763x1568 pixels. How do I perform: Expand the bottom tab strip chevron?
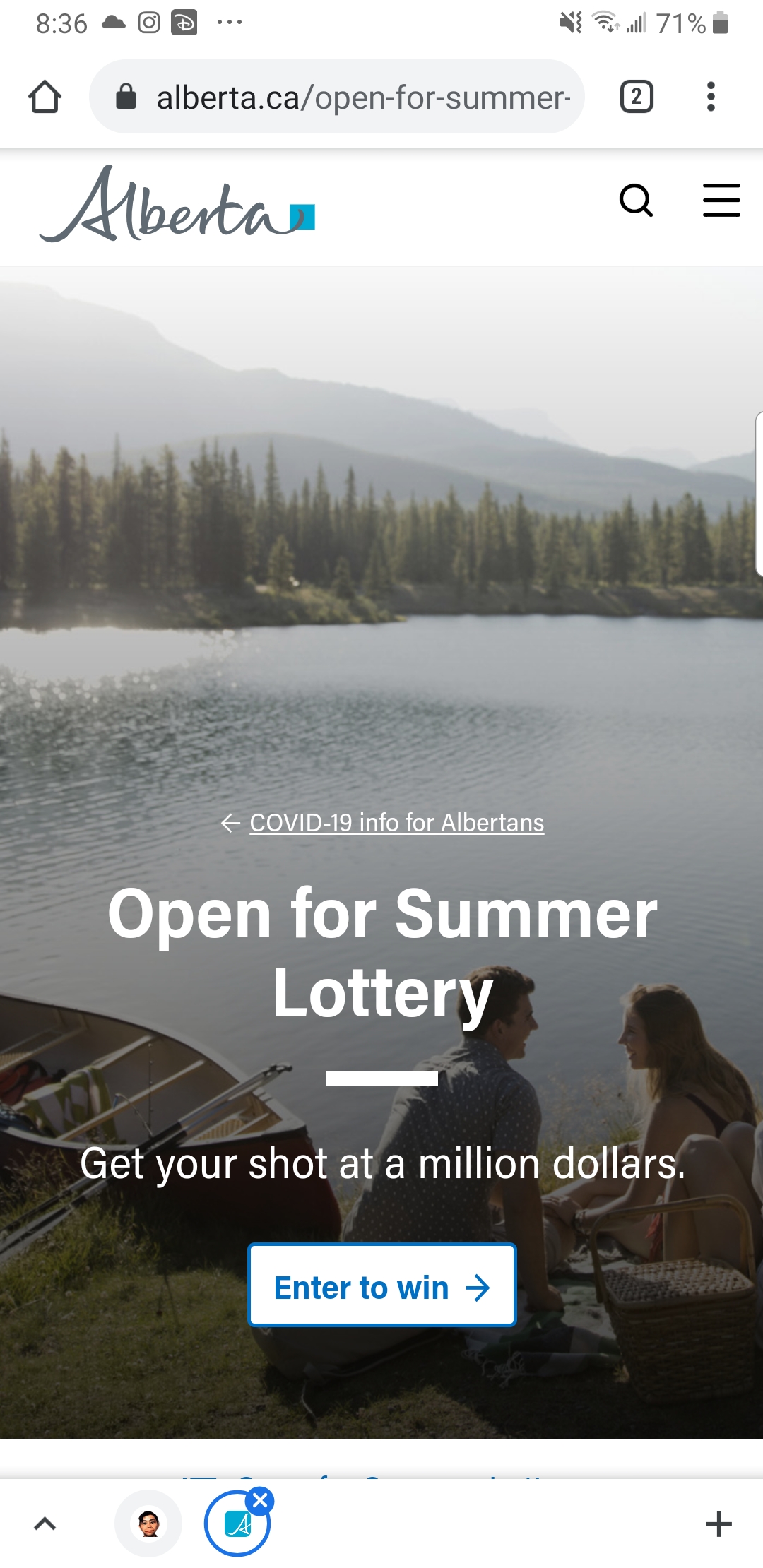tap(45, 1524)
